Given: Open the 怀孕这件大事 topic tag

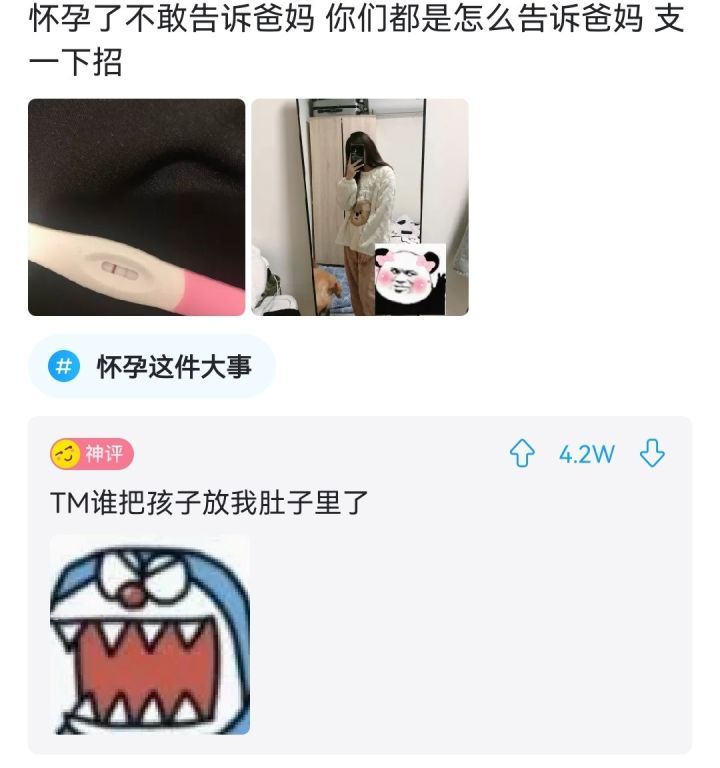Looking at the screenshot, I should pyautogui.click(x=151, y=367).
